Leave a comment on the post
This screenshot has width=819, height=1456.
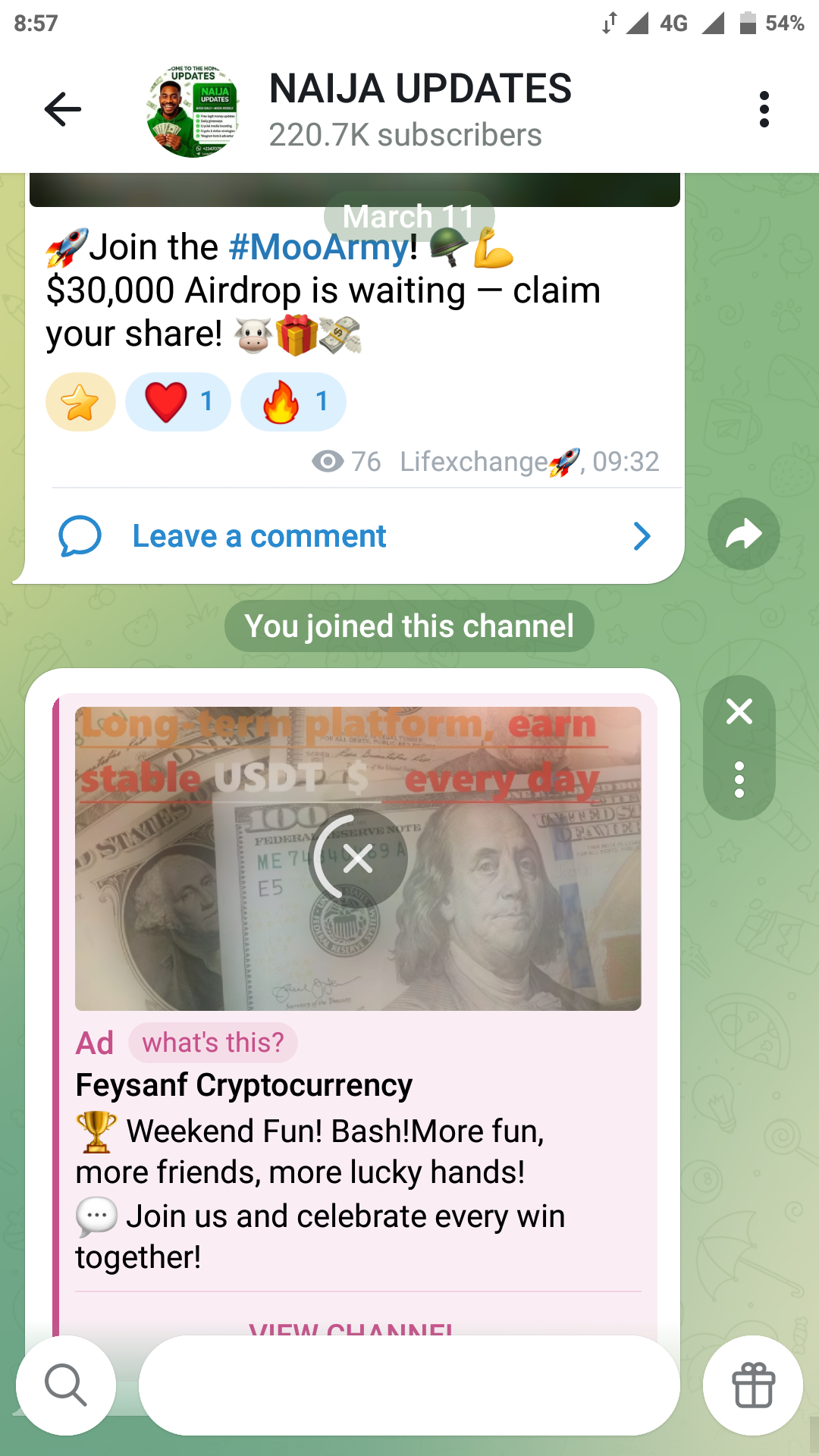pyautogui.click(x=259, y=536)
